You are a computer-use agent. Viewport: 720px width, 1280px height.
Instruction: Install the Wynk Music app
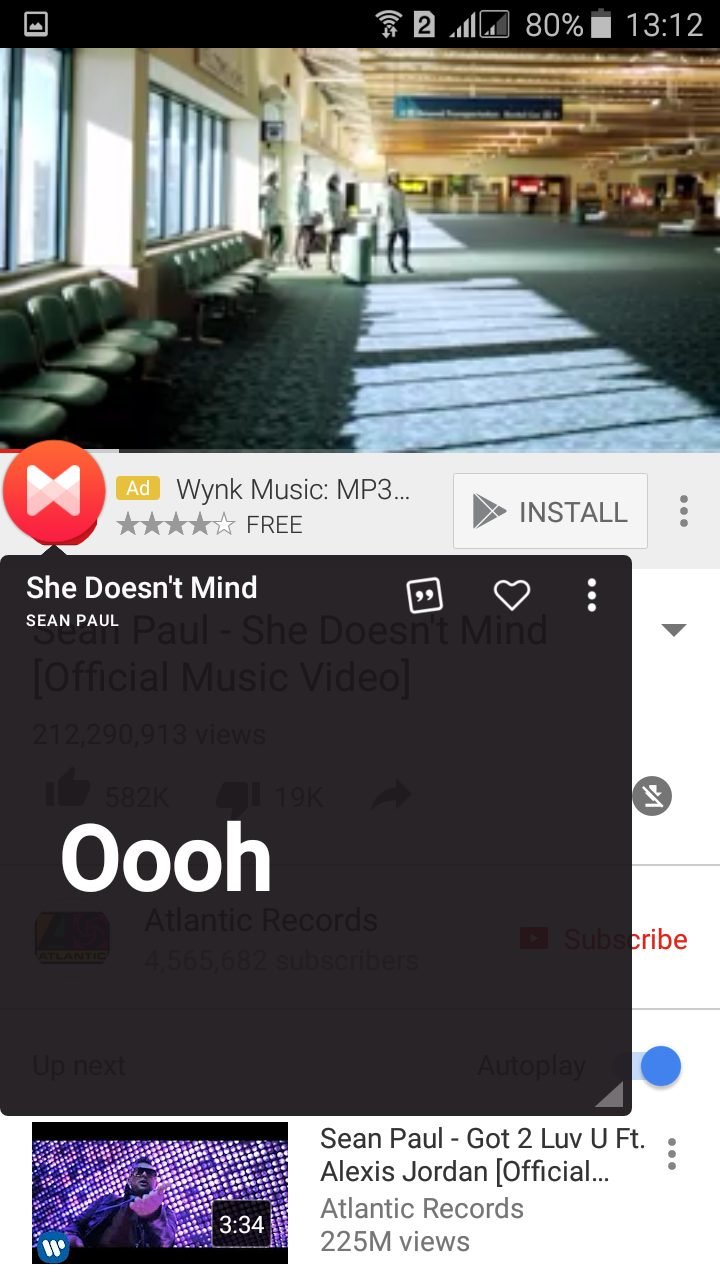click(x=550, y=512)
